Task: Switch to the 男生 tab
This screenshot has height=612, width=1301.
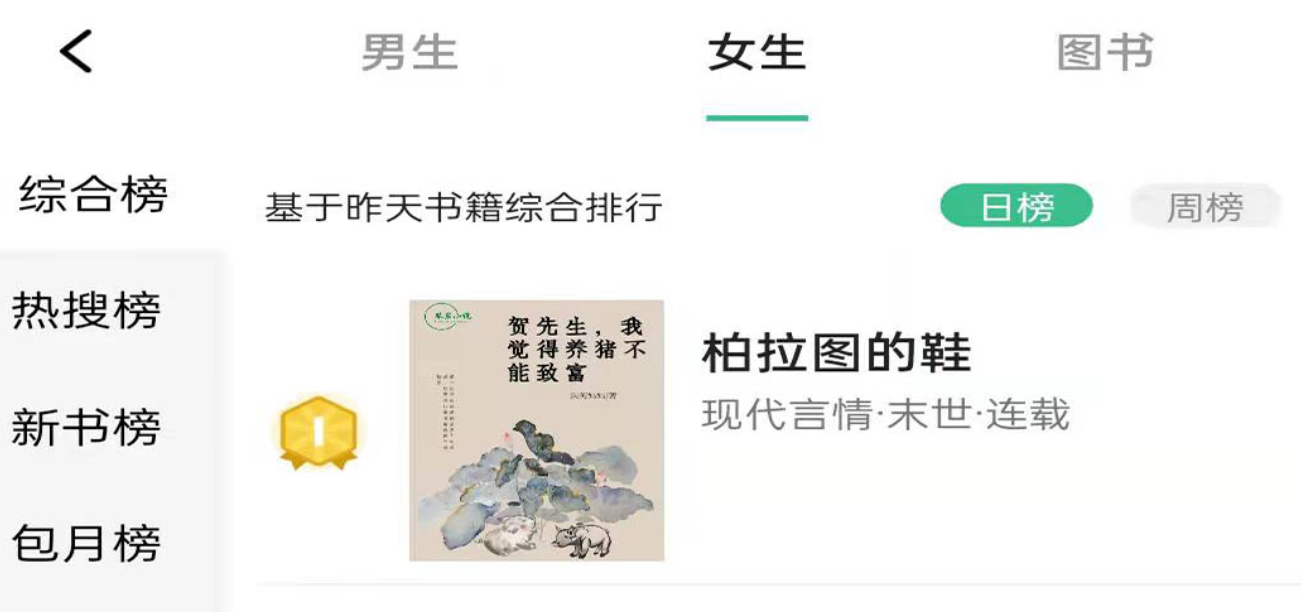Action: point(409,53)
